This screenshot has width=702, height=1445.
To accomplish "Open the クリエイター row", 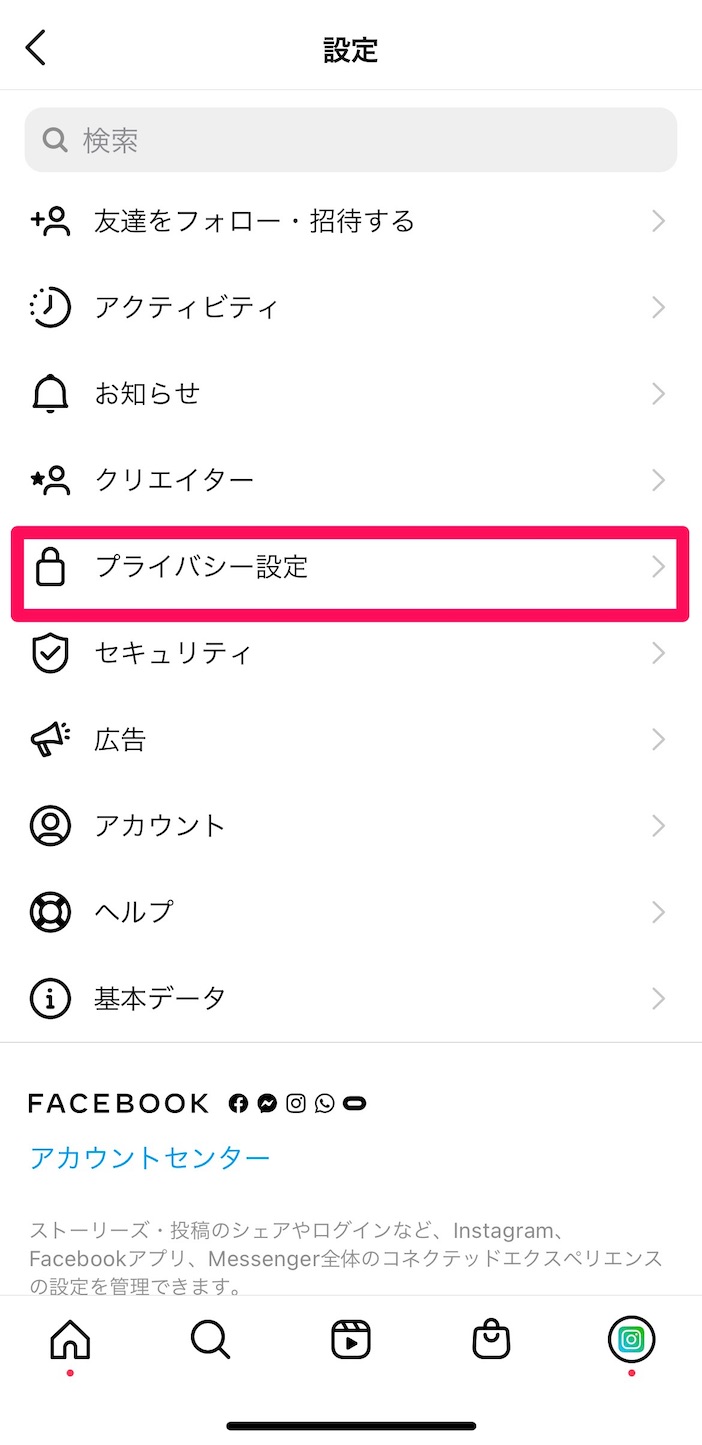I will click(x=350, y=480).
